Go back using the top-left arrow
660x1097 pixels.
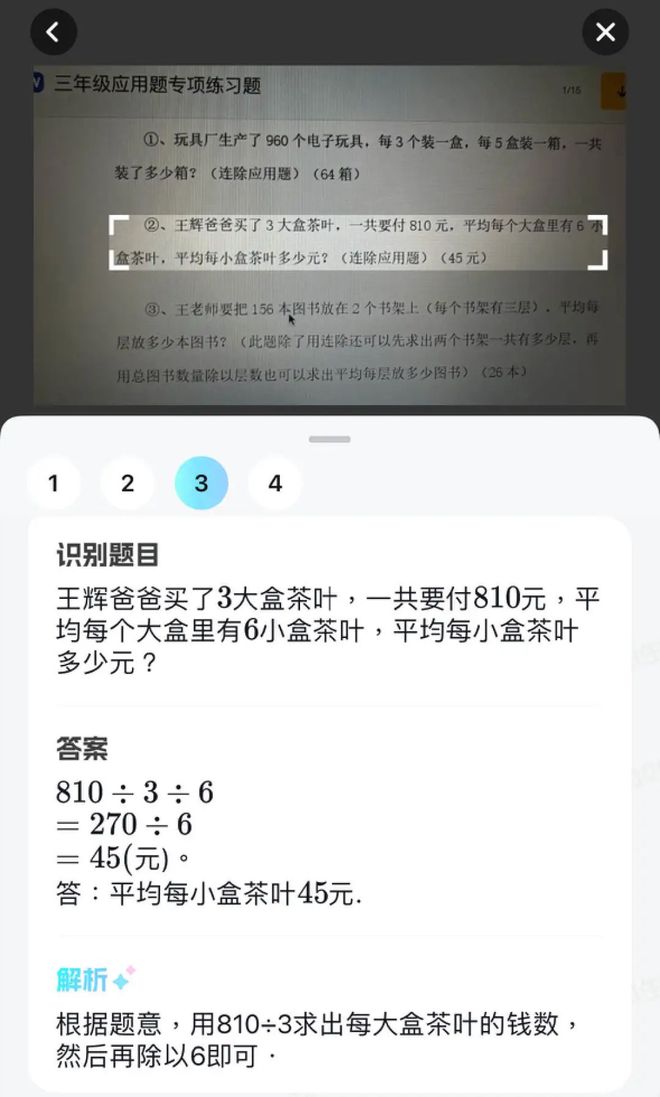click(53, 32)
